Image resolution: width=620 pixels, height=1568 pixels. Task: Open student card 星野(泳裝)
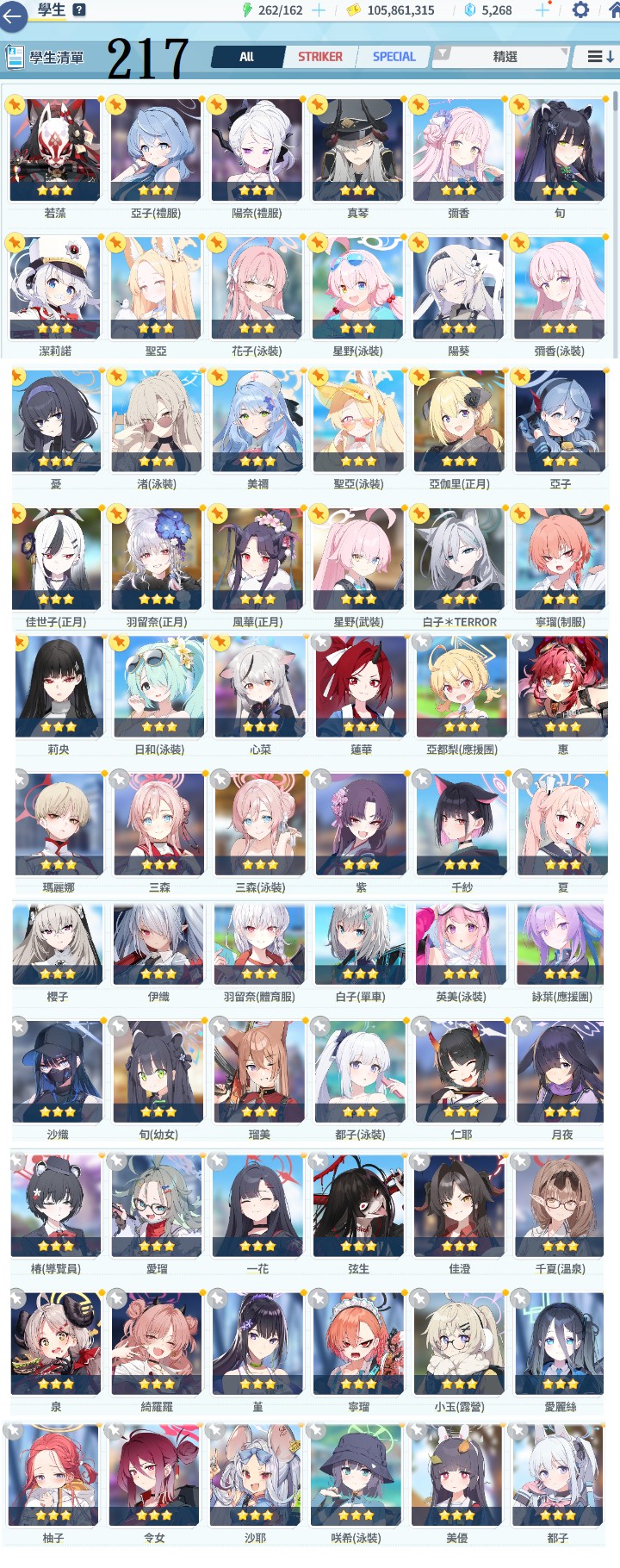[x=357, y=290]
